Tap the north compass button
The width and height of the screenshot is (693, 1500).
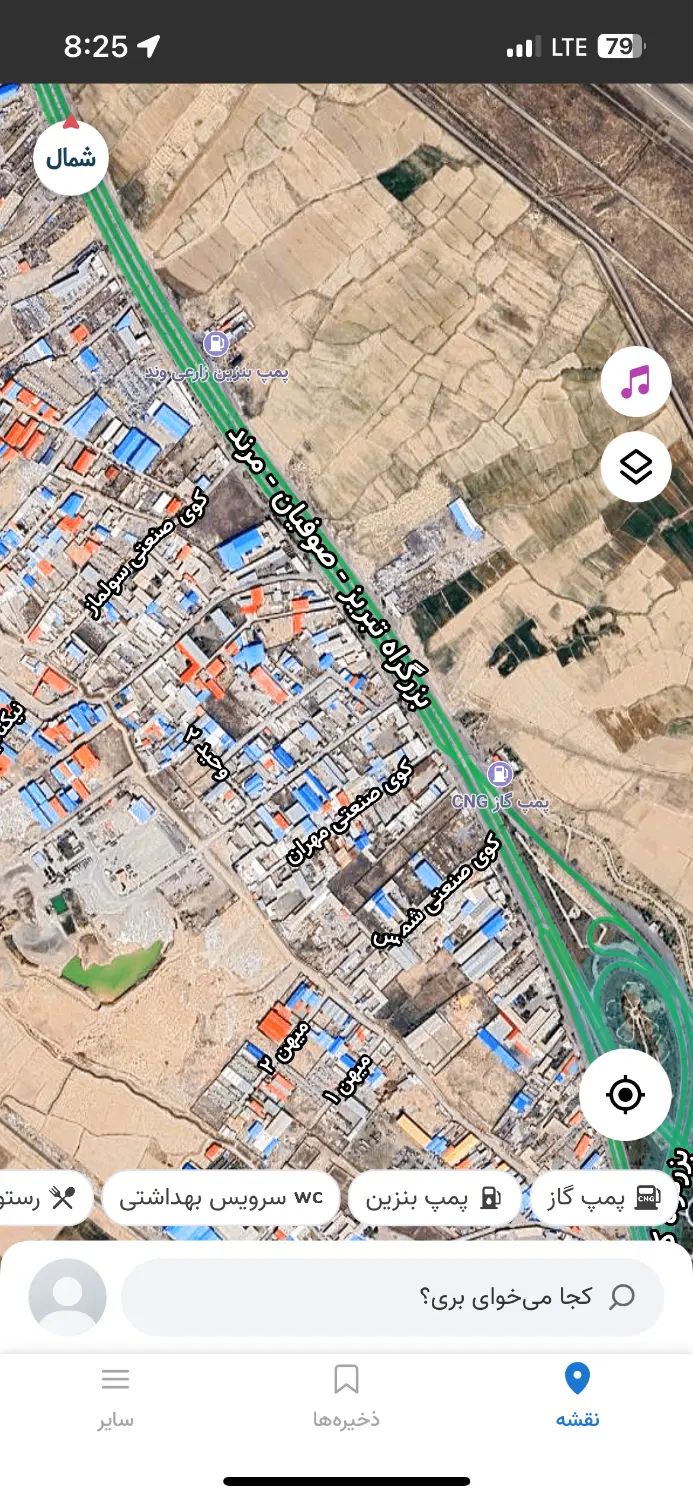71,156
